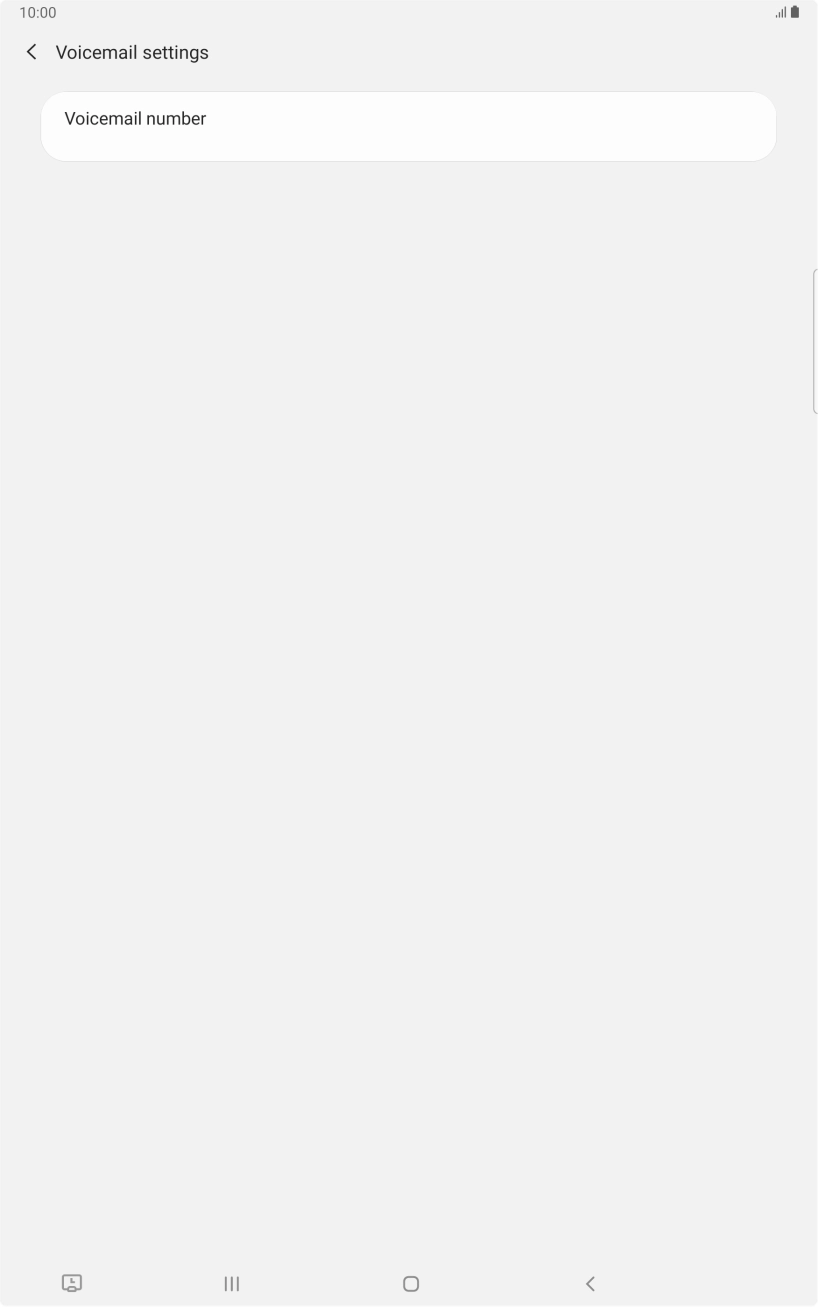
Task: Return to previous screen via top-left chevron
Action: [31, 52]
